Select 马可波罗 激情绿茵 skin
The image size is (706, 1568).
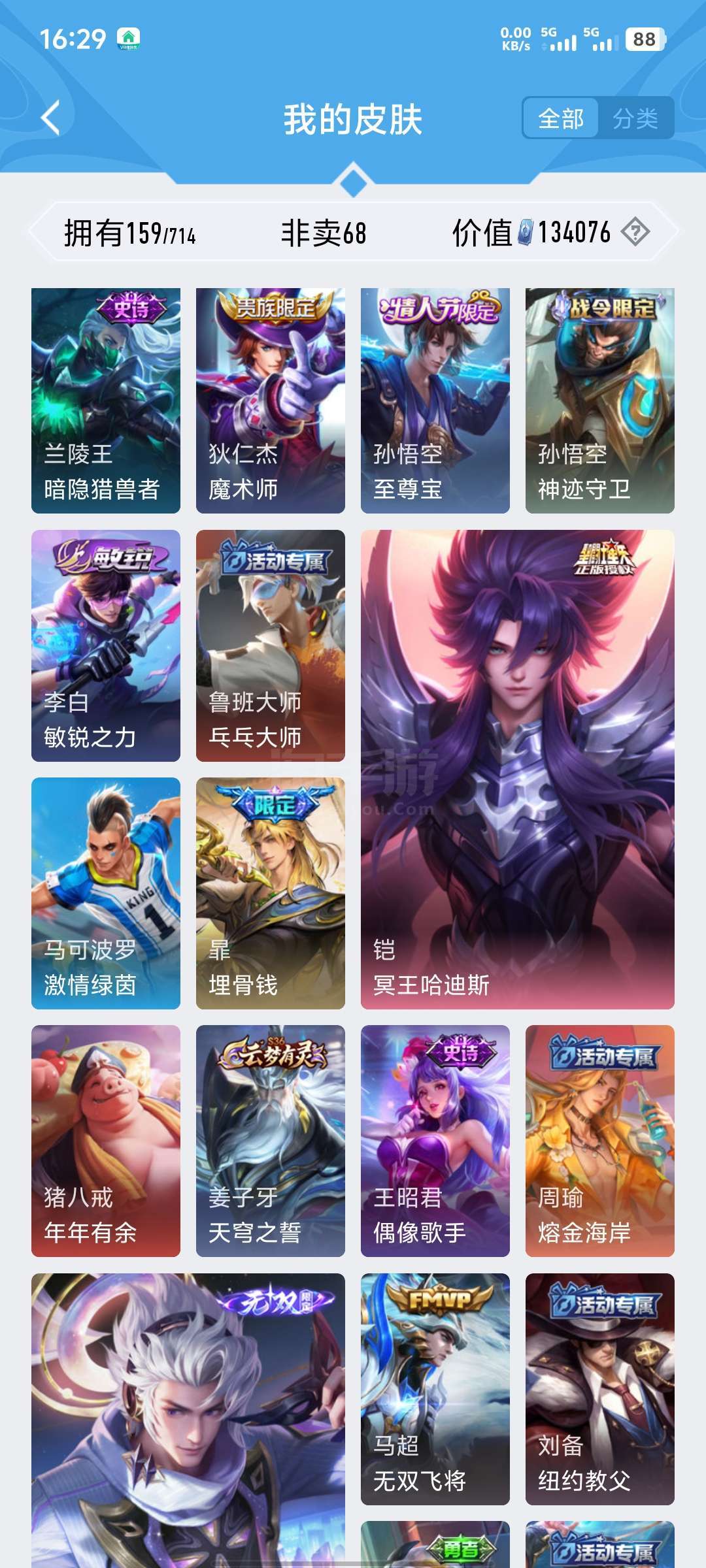[106, 893]
